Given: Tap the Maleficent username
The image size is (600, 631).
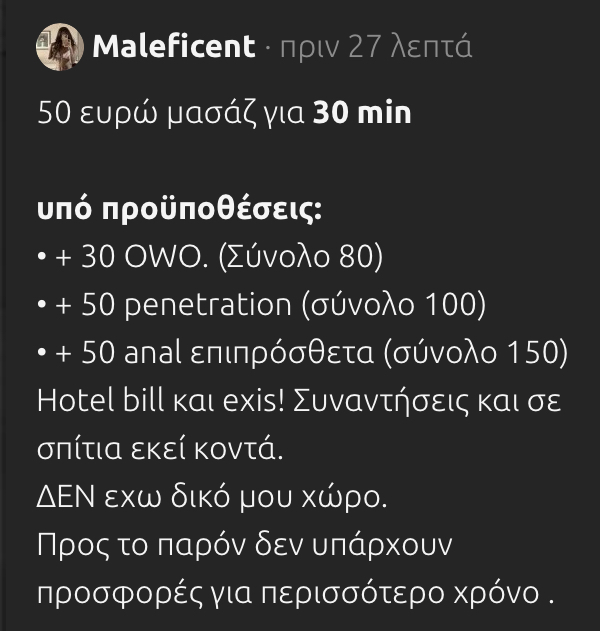Looking at the screenshot, I should 173,47.
